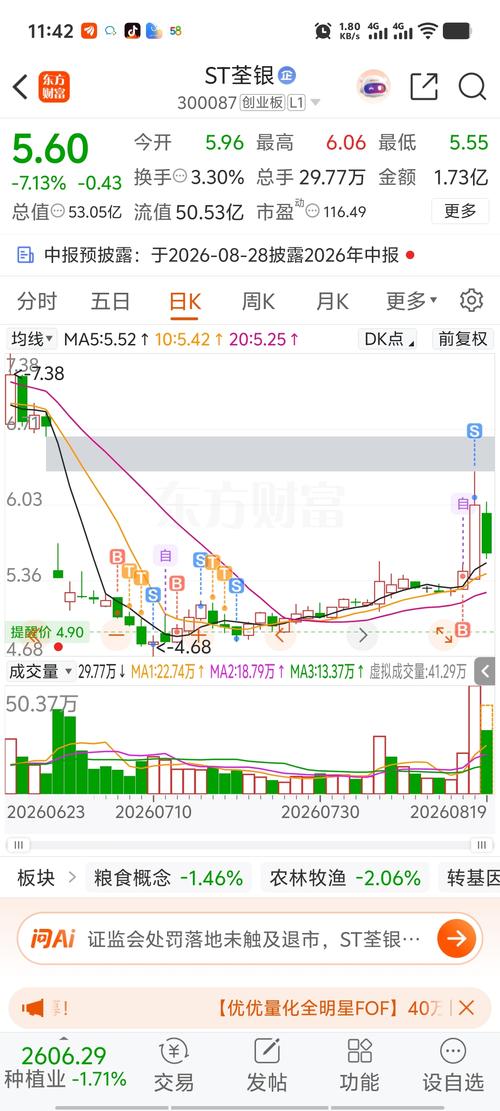Screen dimensions: 500x1111
Task: Switch to the 五日 chart tab
Action: [x=110, y=301]
